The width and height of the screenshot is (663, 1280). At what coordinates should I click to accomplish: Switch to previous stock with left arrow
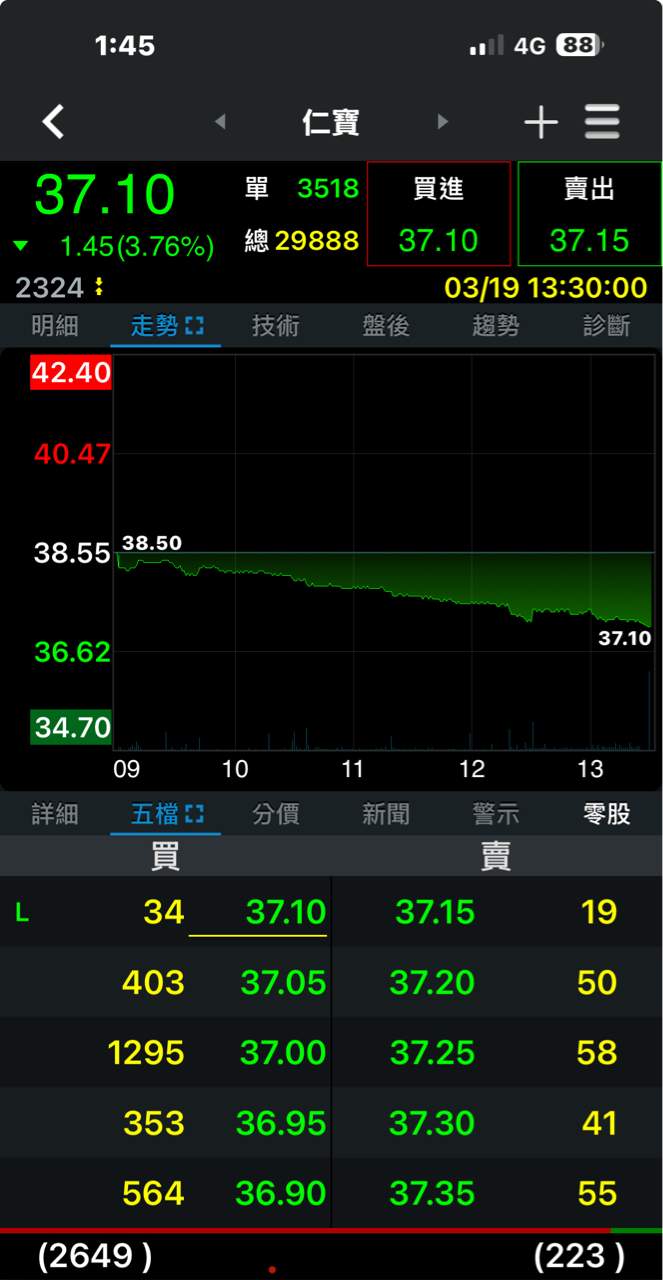tap(220, 122)
